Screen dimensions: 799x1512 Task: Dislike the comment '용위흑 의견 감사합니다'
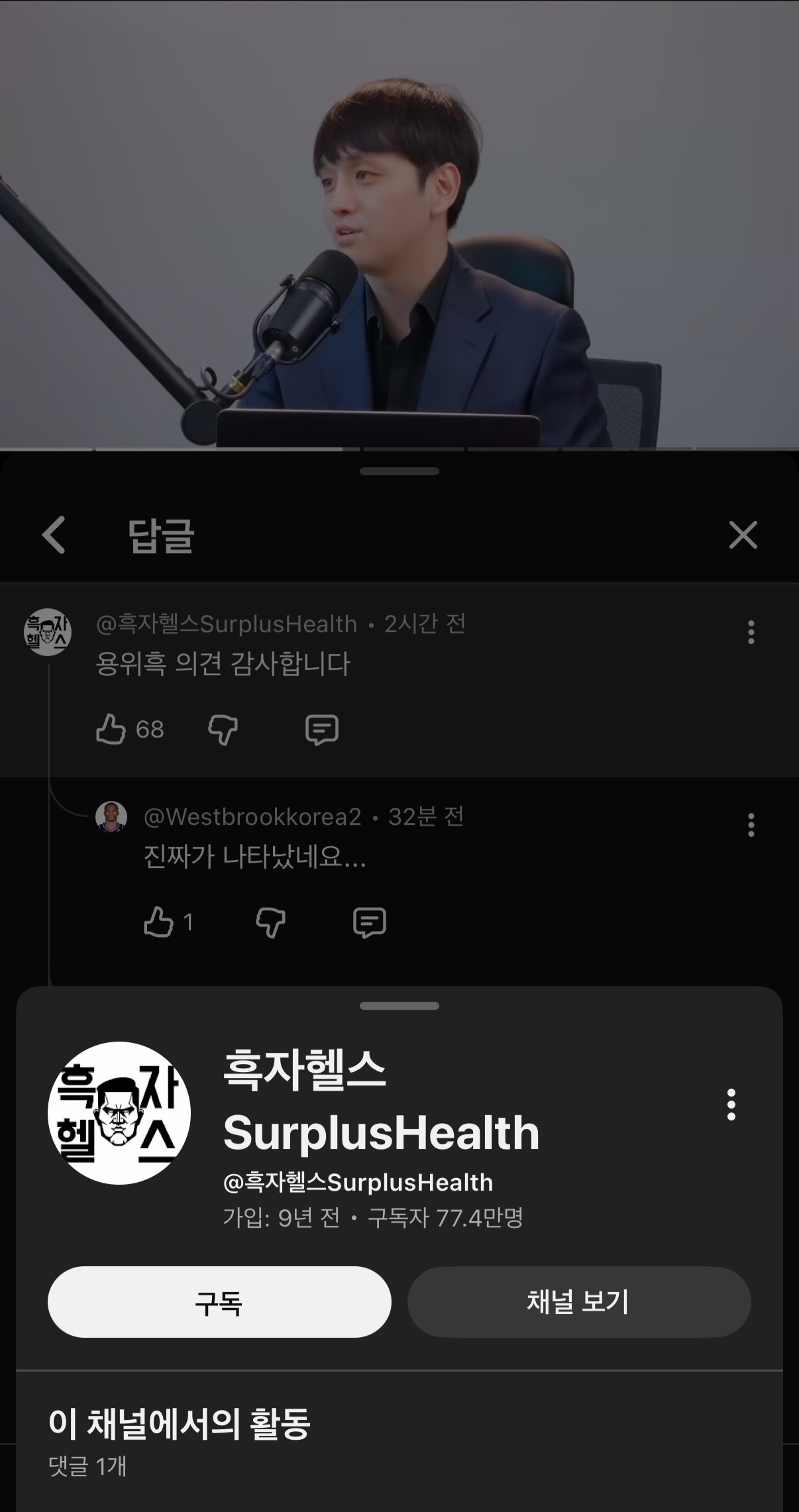pyautogui.click(x=223, y=729)
